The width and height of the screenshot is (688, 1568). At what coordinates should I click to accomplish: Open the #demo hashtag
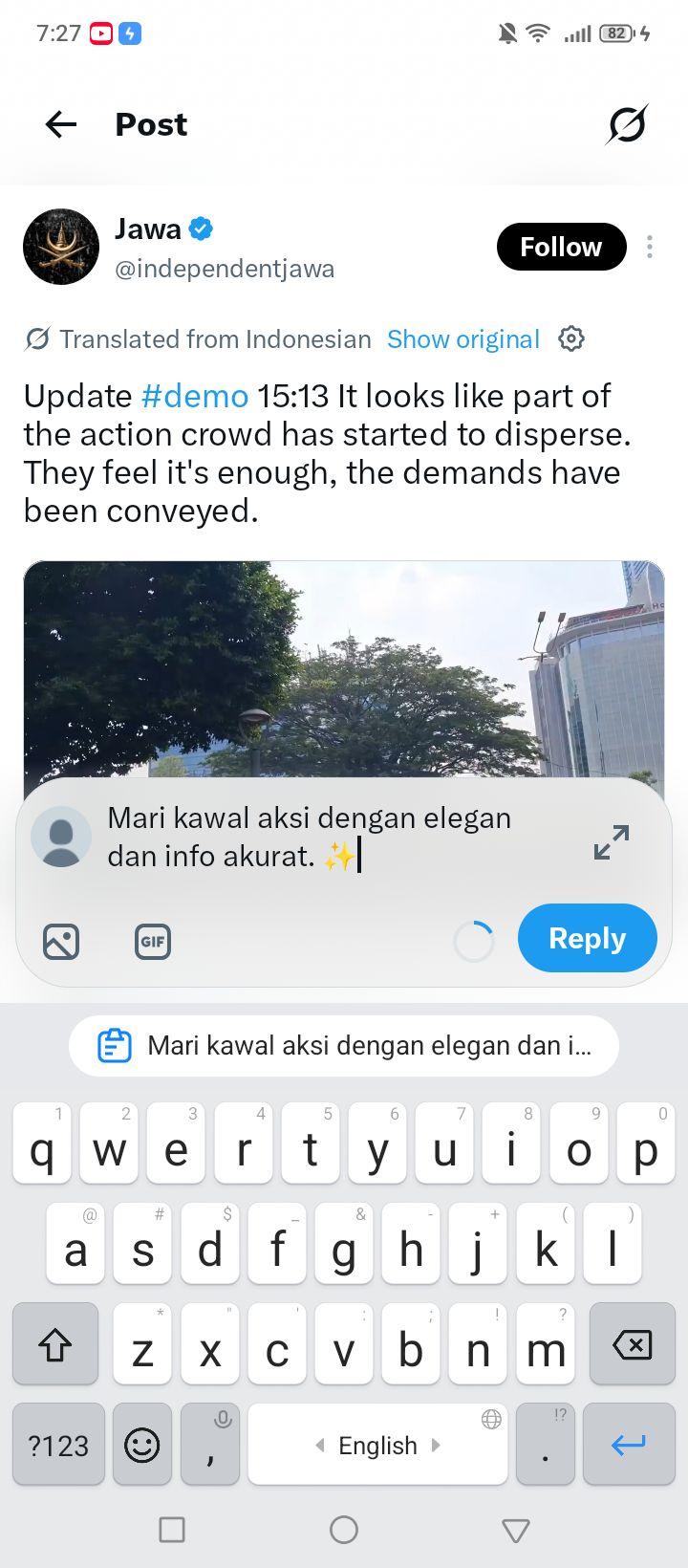click(x=194, y=396)
